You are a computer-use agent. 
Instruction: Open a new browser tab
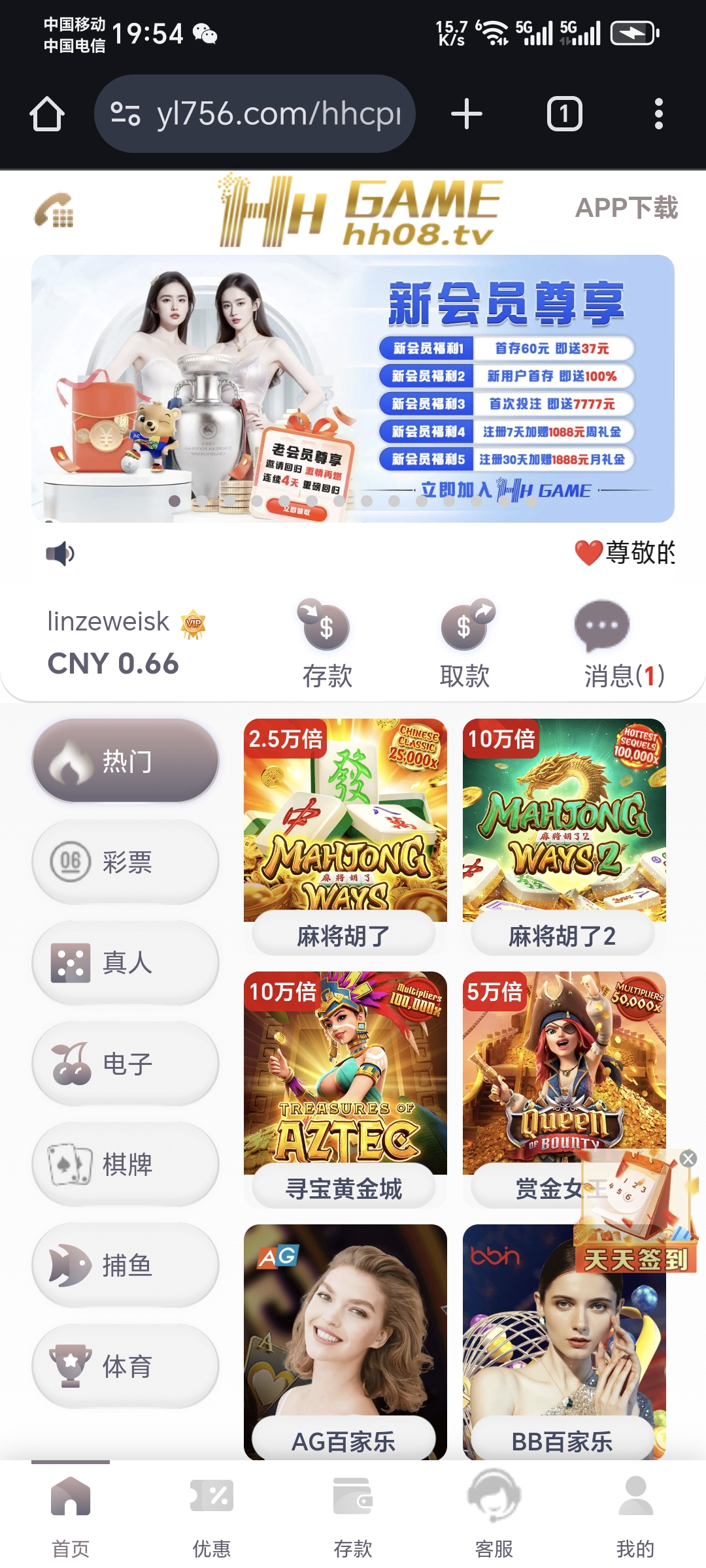tap(467, 114)
